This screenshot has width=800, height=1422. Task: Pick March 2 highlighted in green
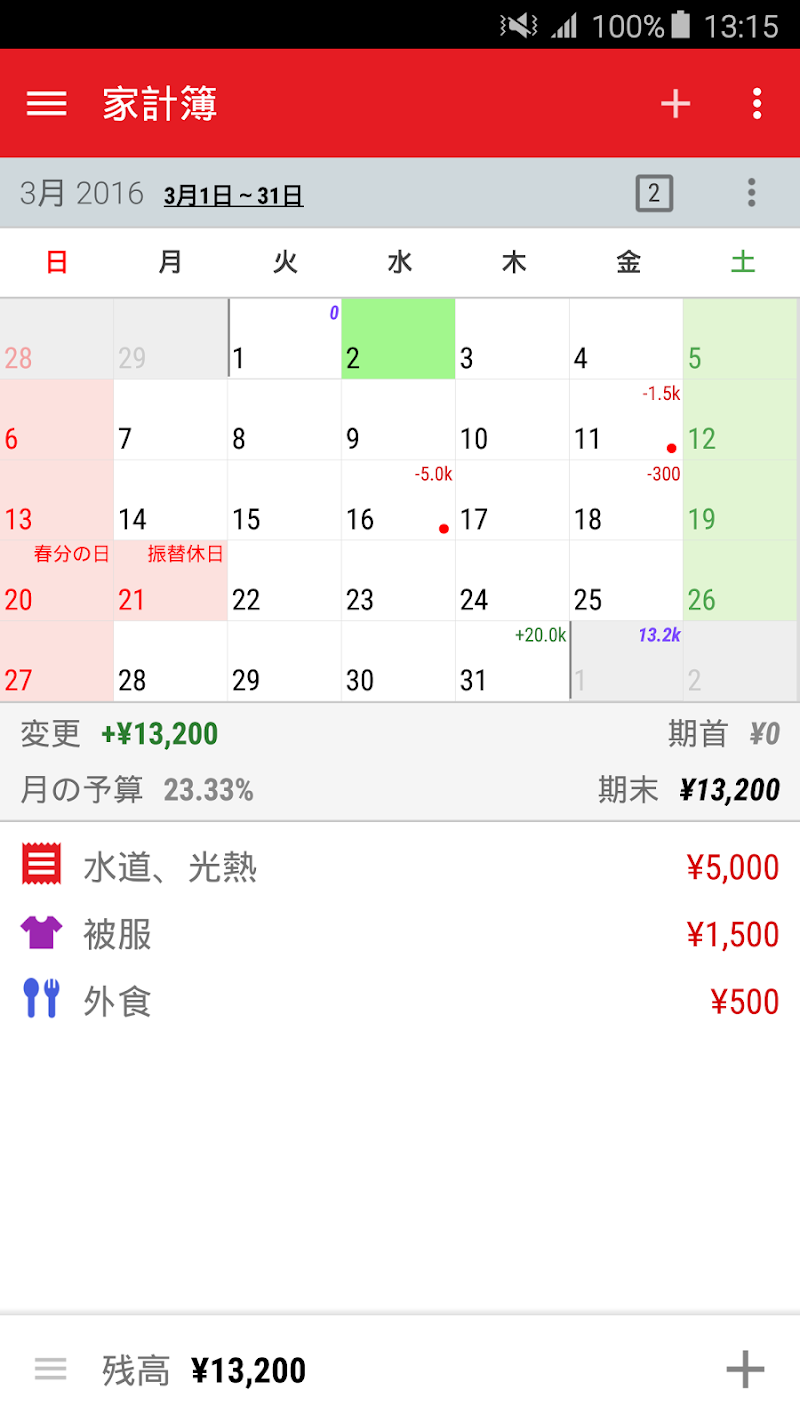(398, 339)
